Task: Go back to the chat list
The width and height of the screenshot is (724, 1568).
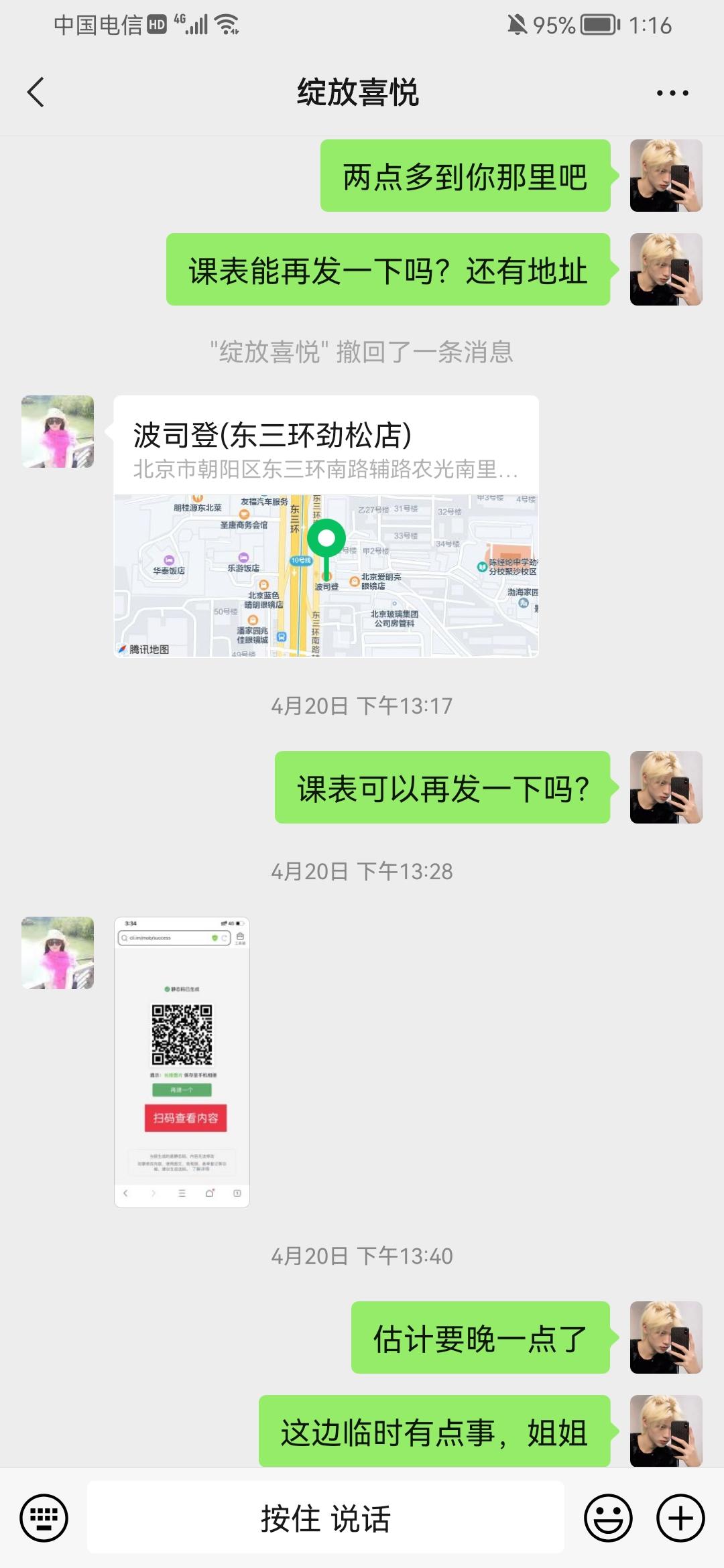Action: pyautogui.click(x=36, y=92)
